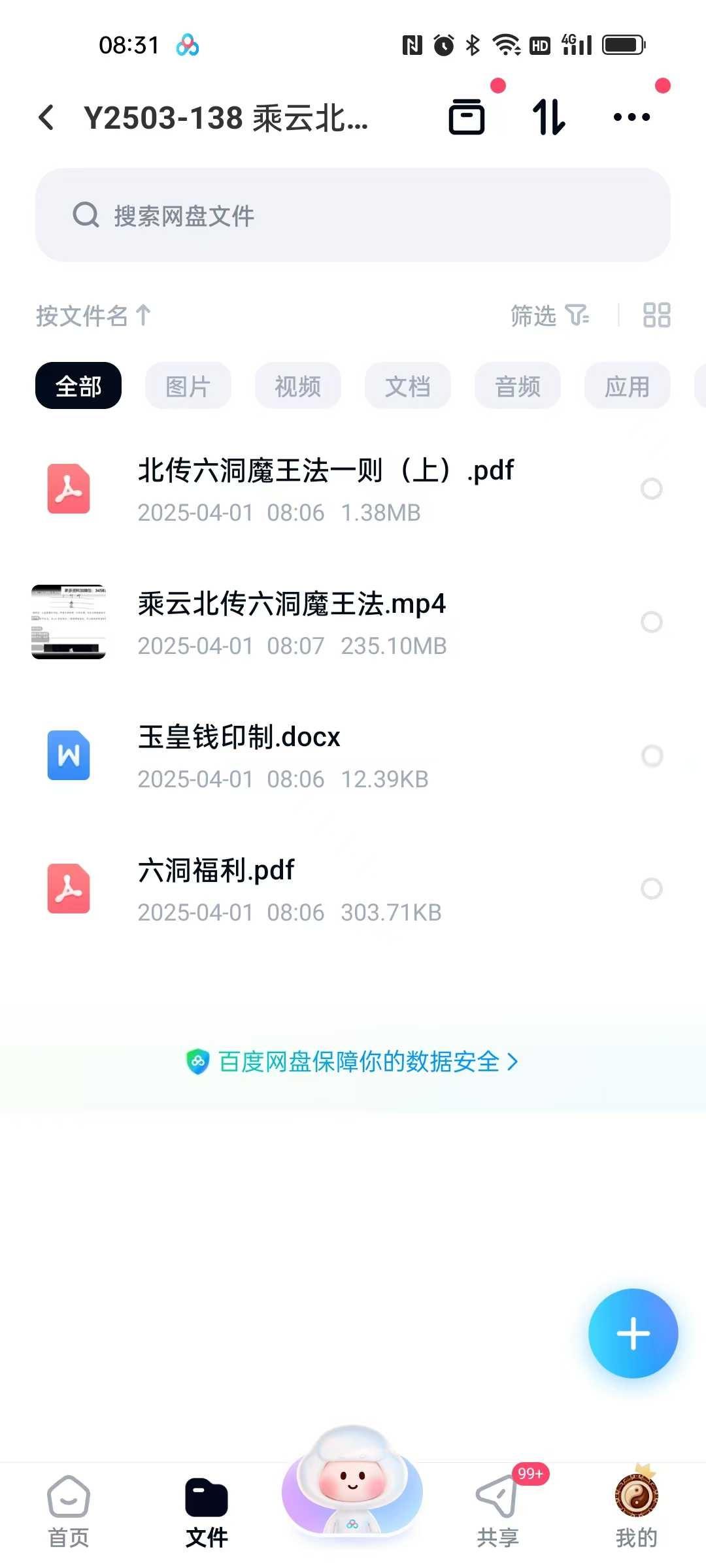Viewport: 706px width, 1568px height.
Task: Switch to grid view layout
Action: tap(657, 316)
